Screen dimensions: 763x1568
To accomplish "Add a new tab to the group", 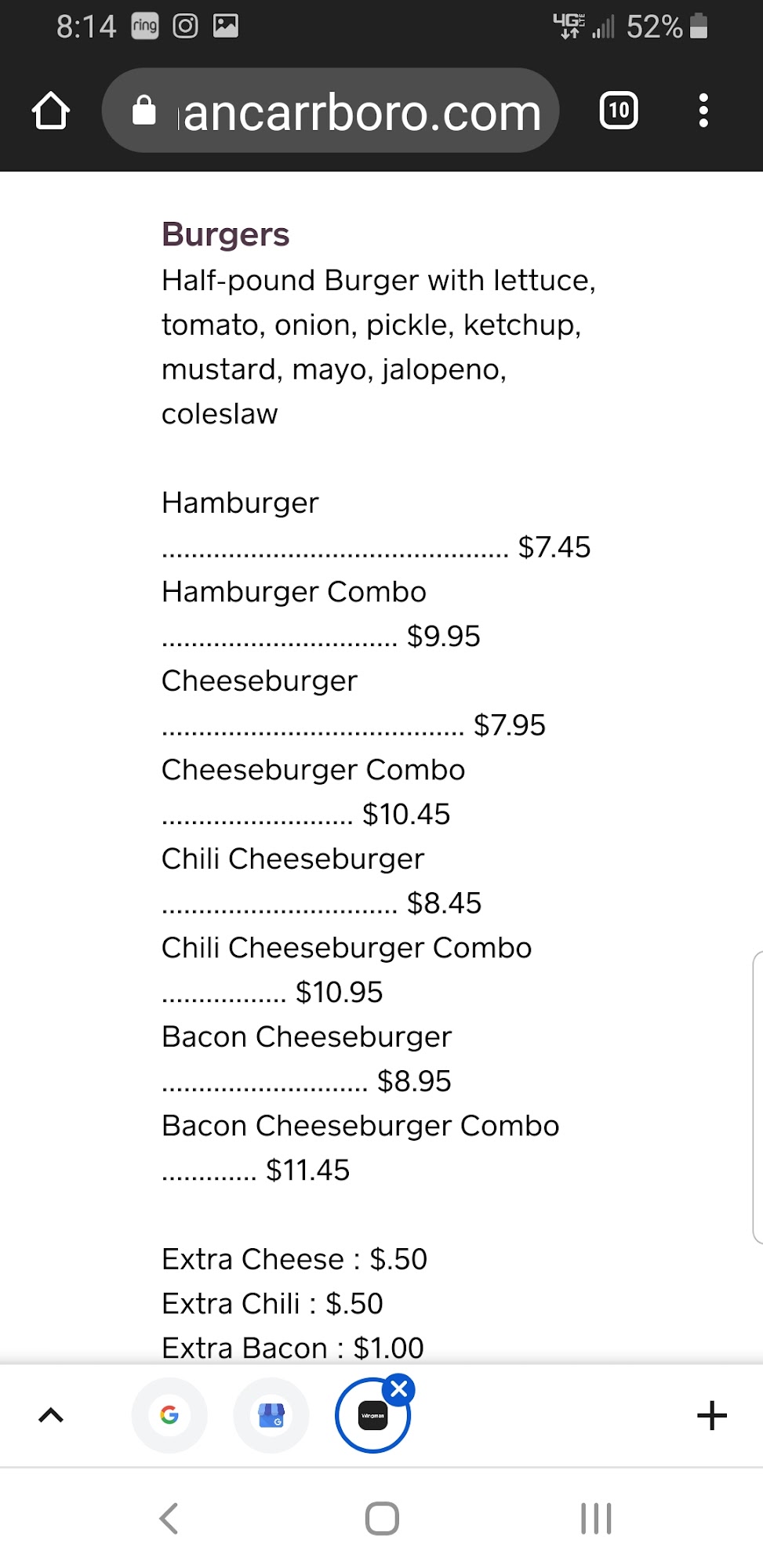I will click(x=711, y=1415).
